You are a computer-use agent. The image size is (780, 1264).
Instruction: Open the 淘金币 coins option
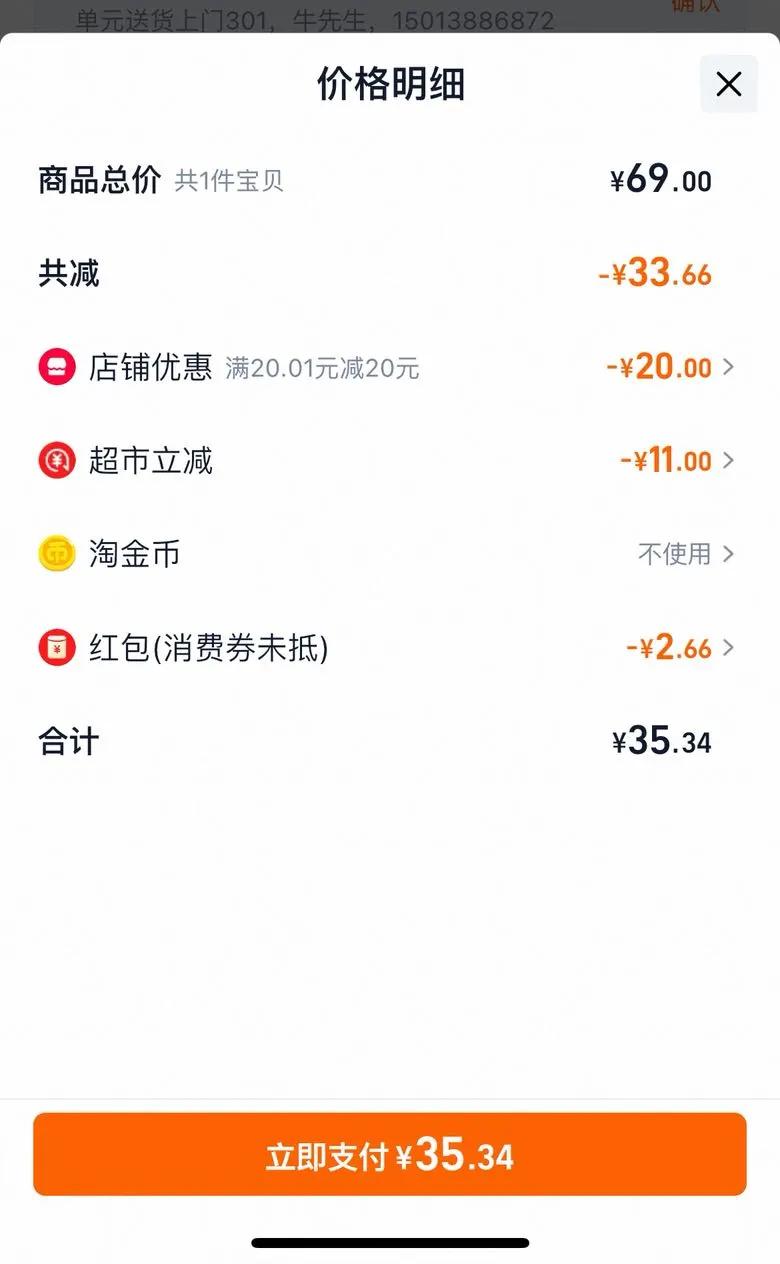pos(388,553)
